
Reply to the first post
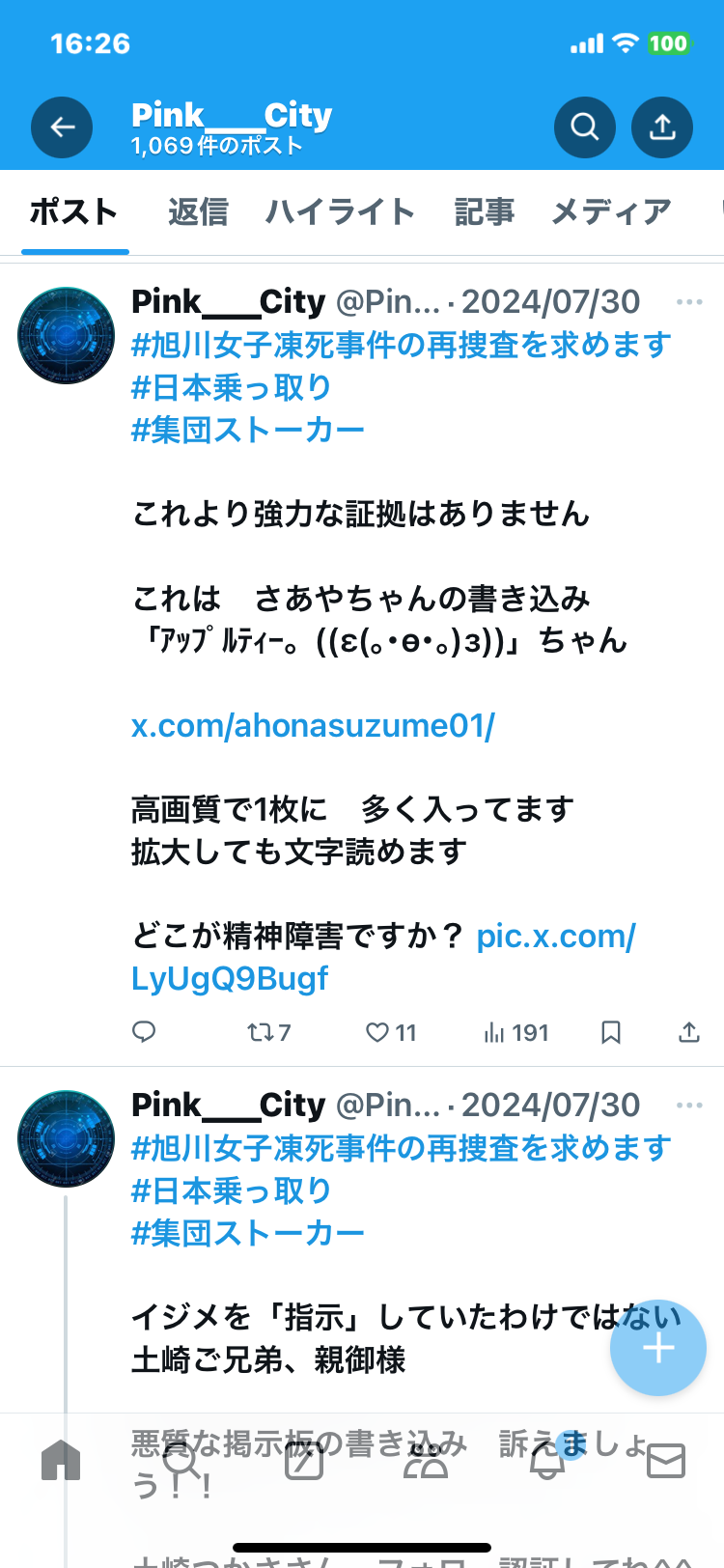coord(144,1032)
